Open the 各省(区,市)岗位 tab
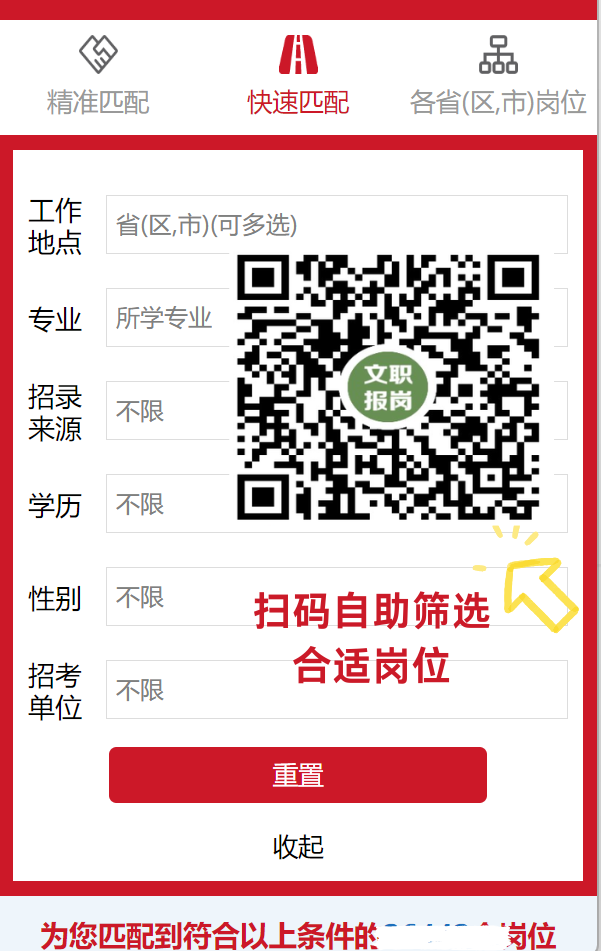 point(497,76)
